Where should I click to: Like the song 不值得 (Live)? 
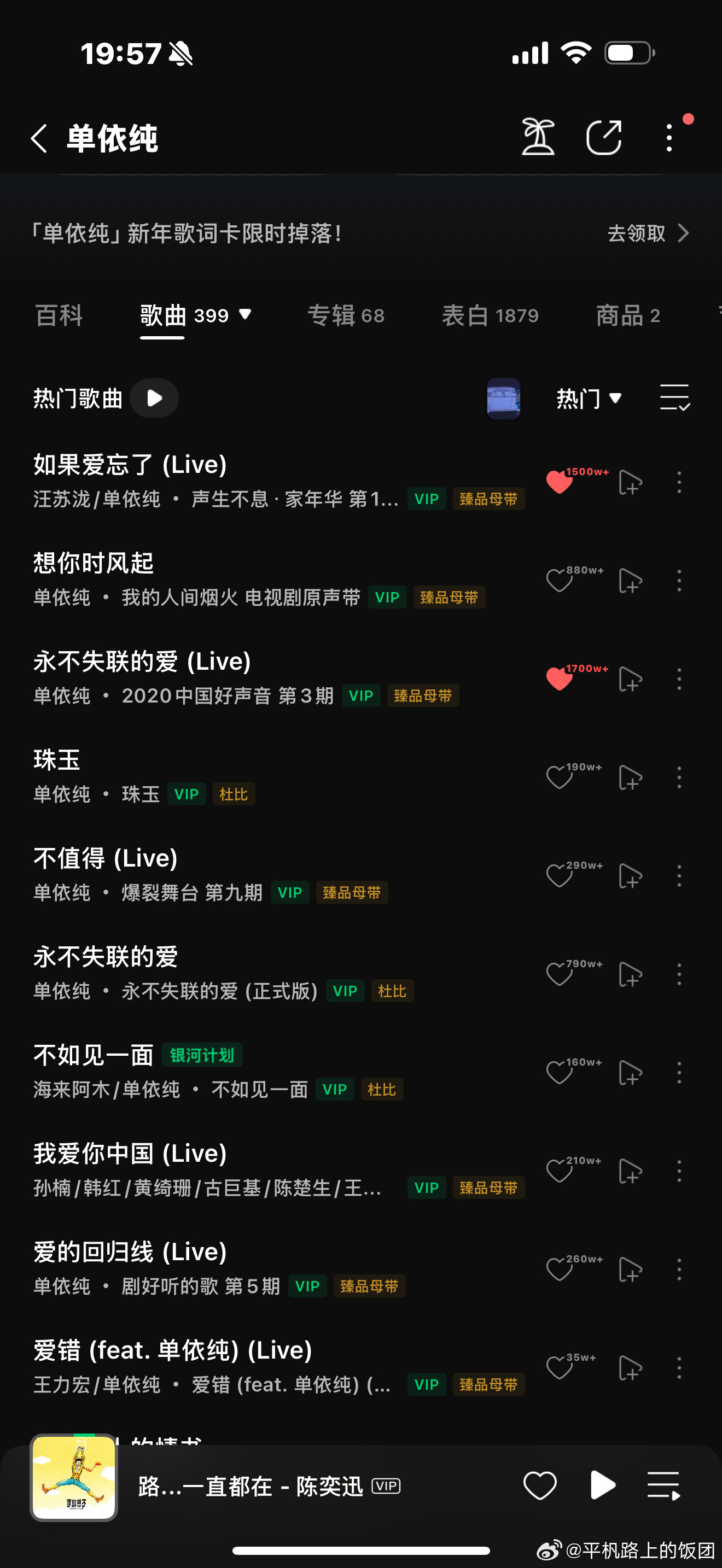(x=560, y=876)
